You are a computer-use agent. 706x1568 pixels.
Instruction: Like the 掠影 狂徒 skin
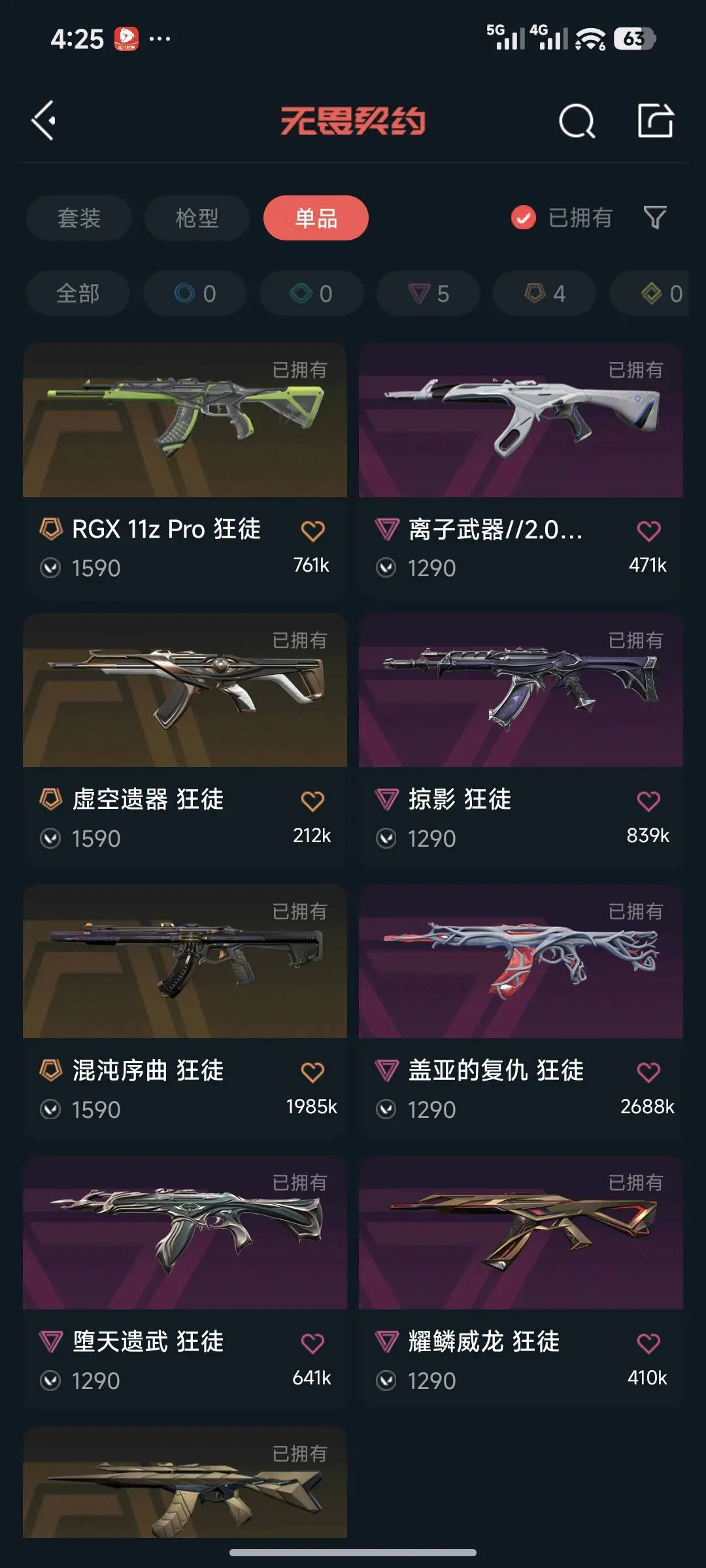[x=648, y=801]
